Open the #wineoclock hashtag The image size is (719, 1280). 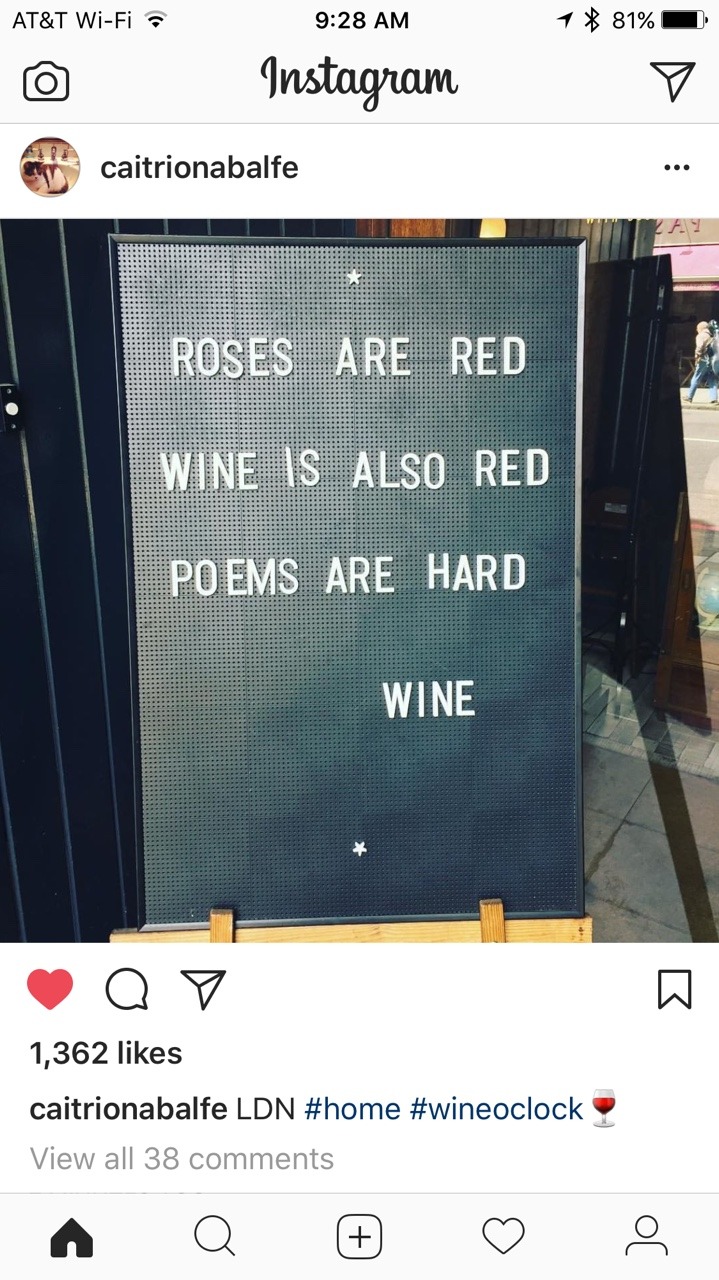(x=496, y=1109)
